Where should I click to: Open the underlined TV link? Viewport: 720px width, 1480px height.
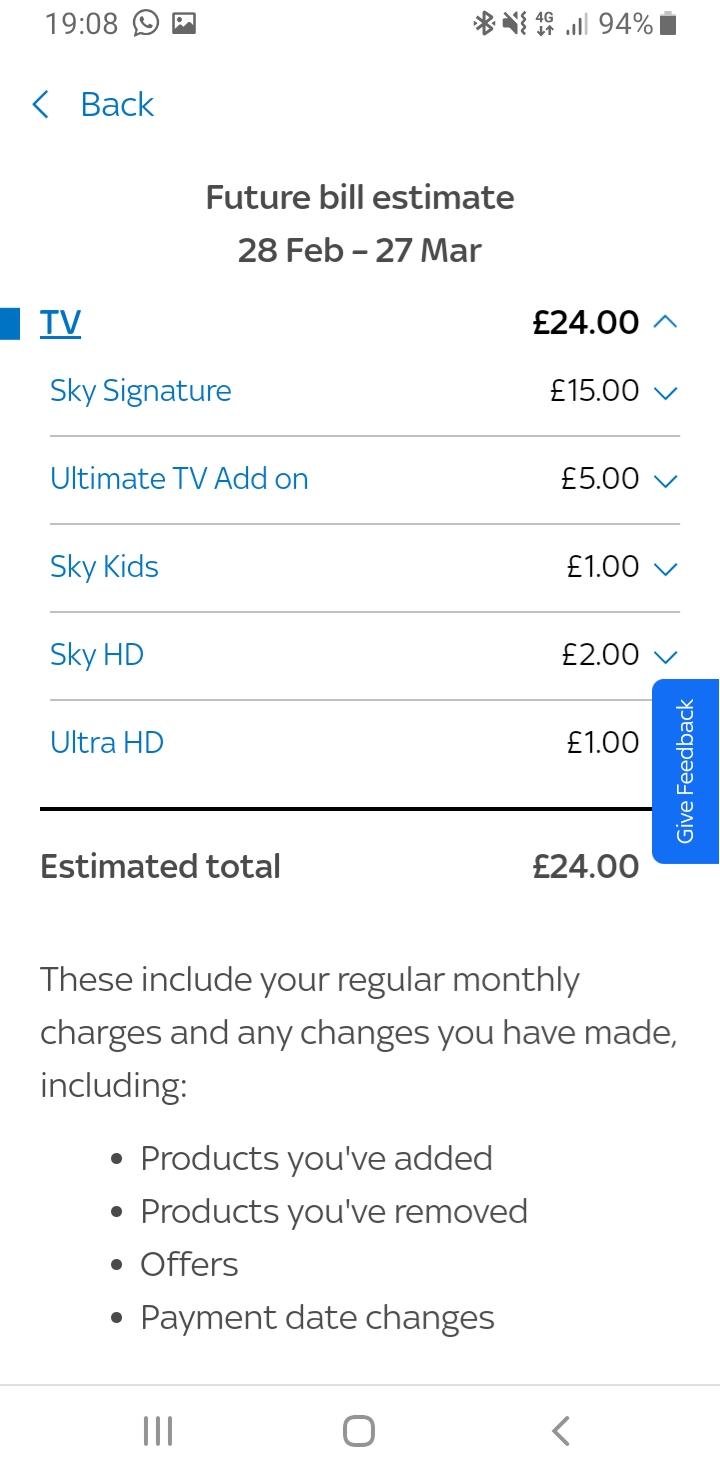(60, 322)
